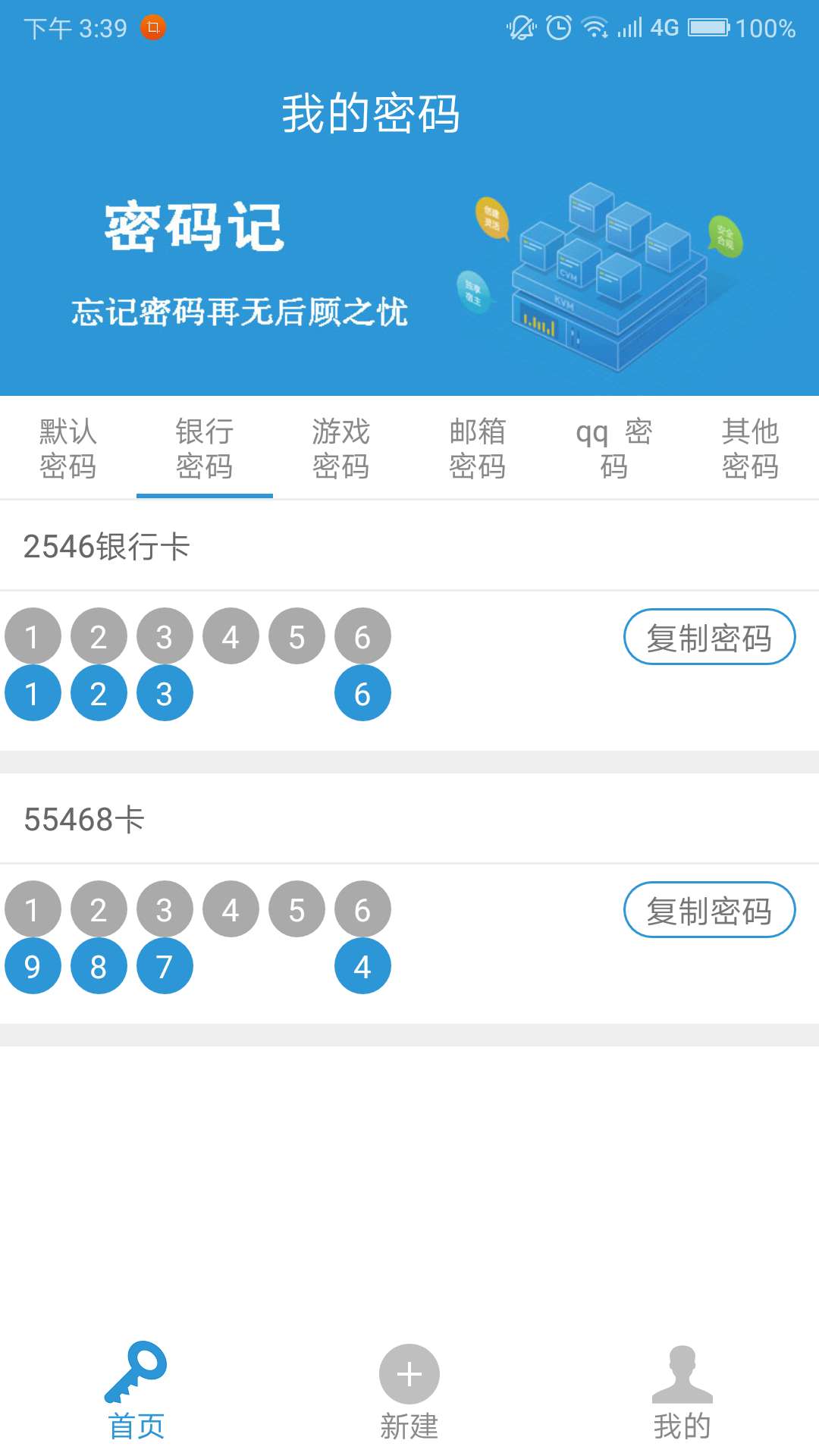Tap the gray circle 5 in 55468卡 row
The width and height of the screenshot is (819, 1456).
[297, 909]
